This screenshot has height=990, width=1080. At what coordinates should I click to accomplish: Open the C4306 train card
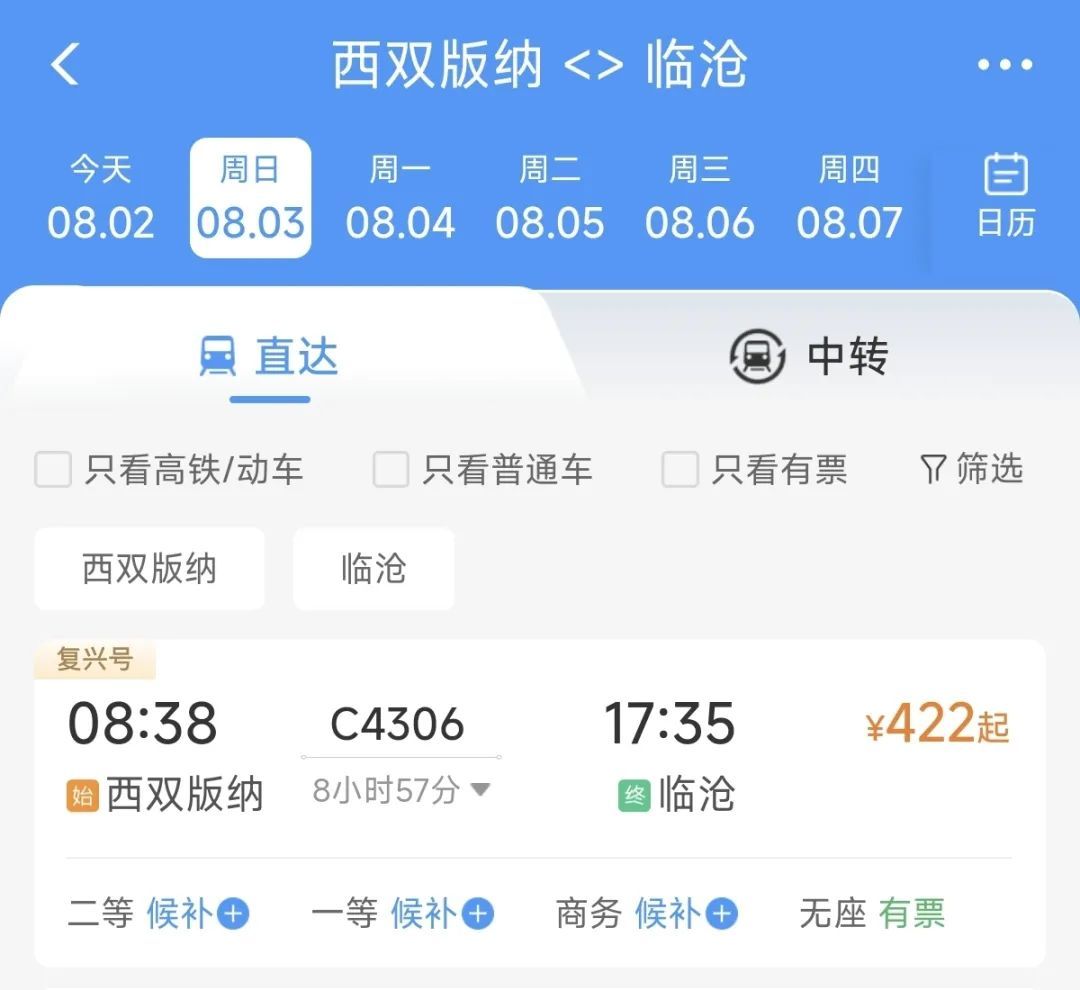540,740
